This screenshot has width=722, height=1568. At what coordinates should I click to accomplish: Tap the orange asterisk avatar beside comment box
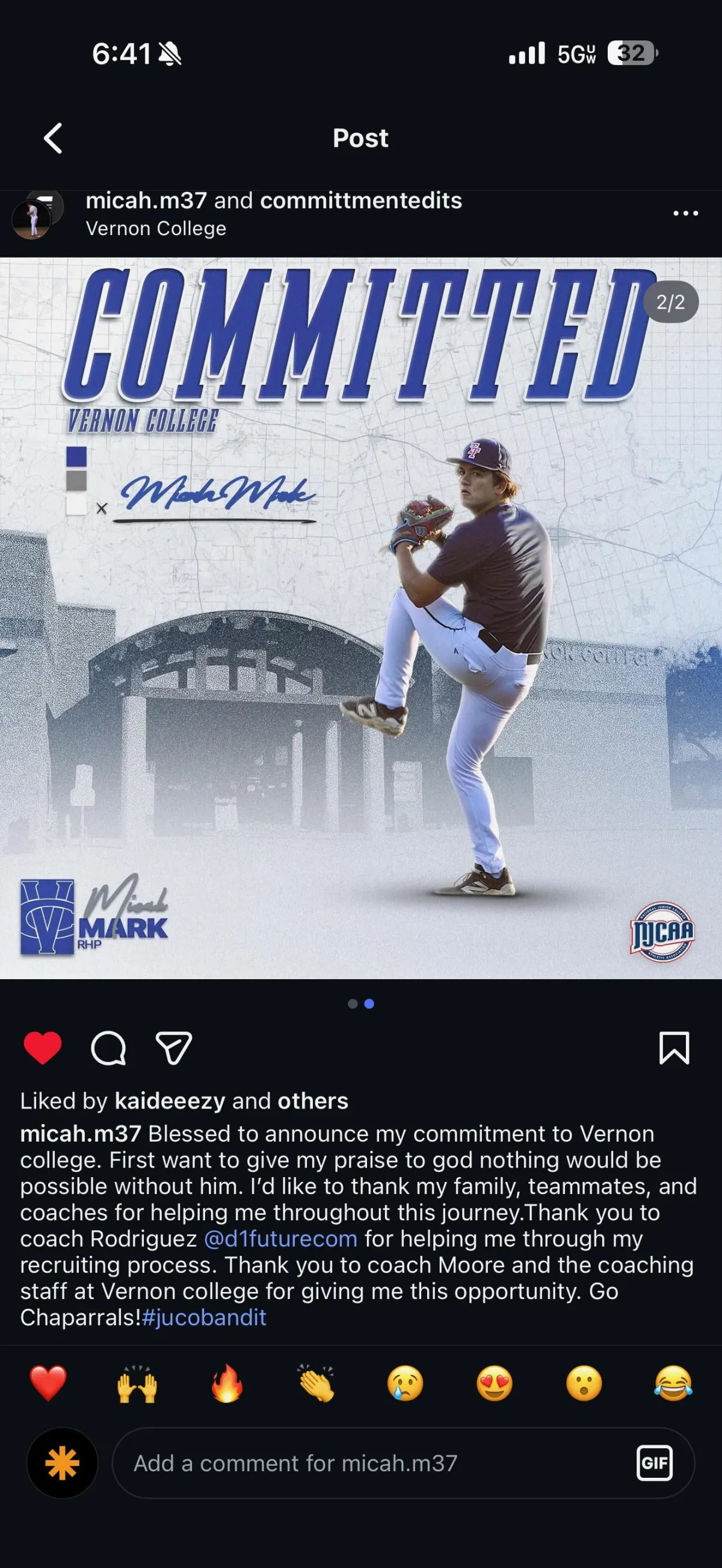(x=62, y=1463)
